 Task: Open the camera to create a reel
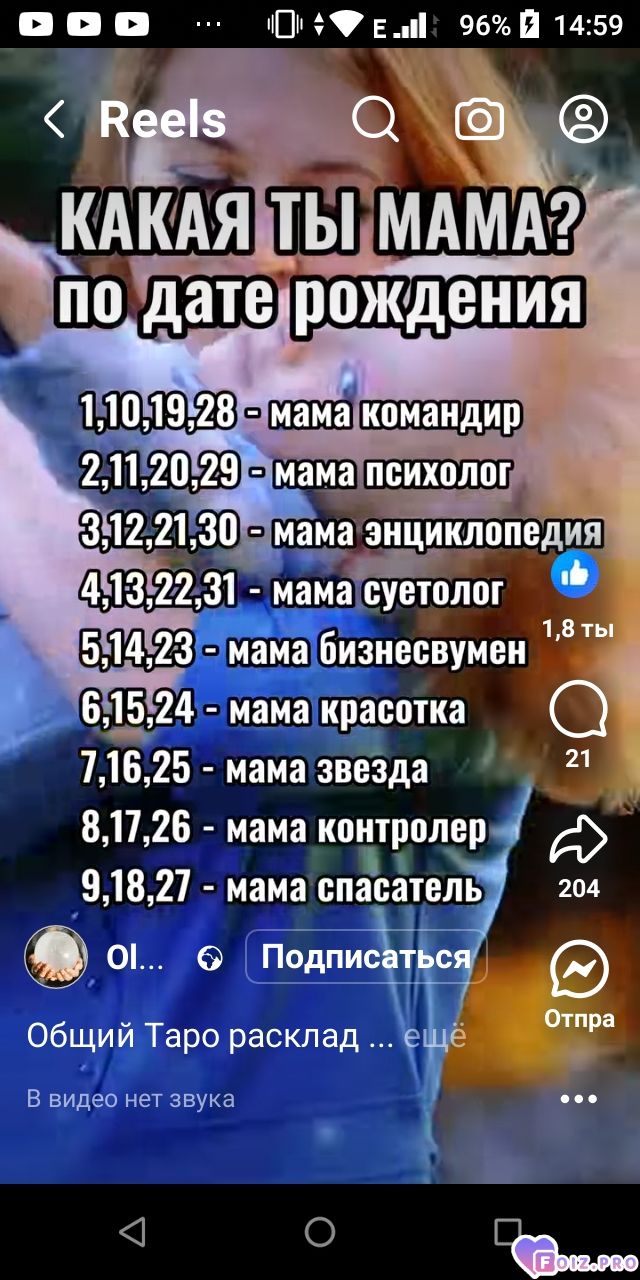[479, 121]
